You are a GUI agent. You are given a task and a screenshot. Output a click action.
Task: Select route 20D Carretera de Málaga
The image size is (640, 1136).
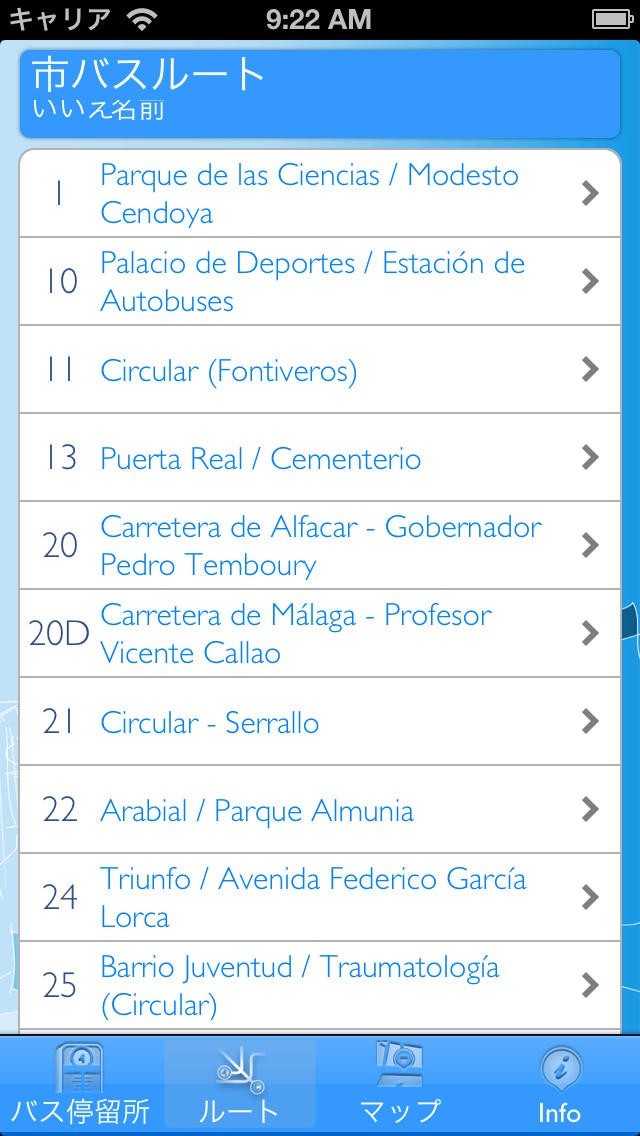point(320,634)
